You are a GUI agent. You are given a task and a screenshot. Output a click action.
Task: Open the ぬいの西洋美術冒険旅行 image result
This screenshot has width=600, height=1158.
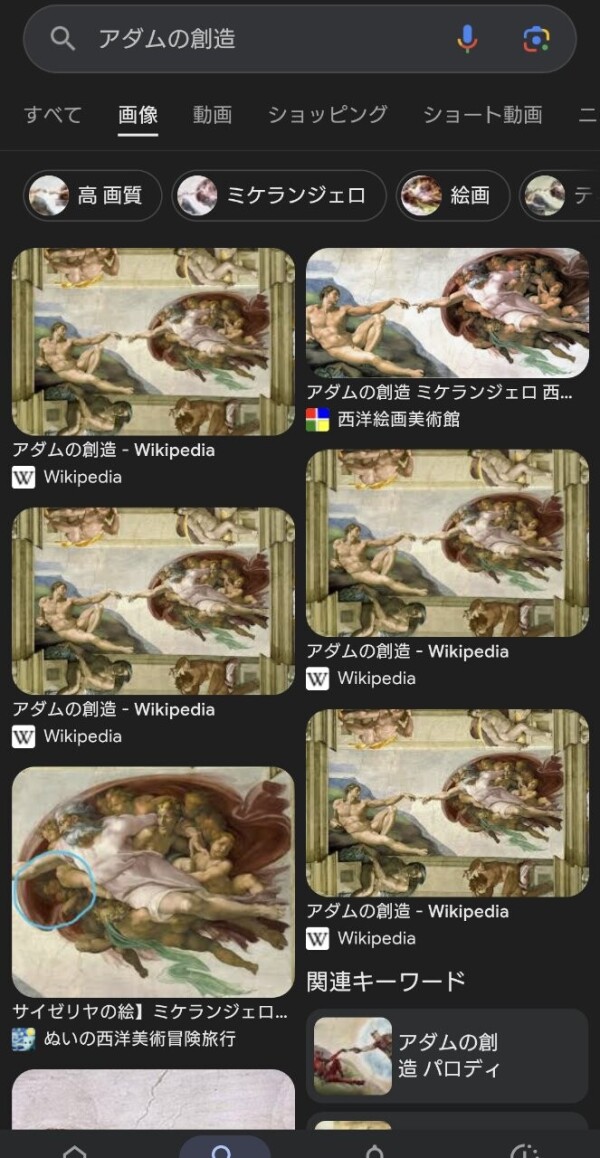(x=153, y=882)
